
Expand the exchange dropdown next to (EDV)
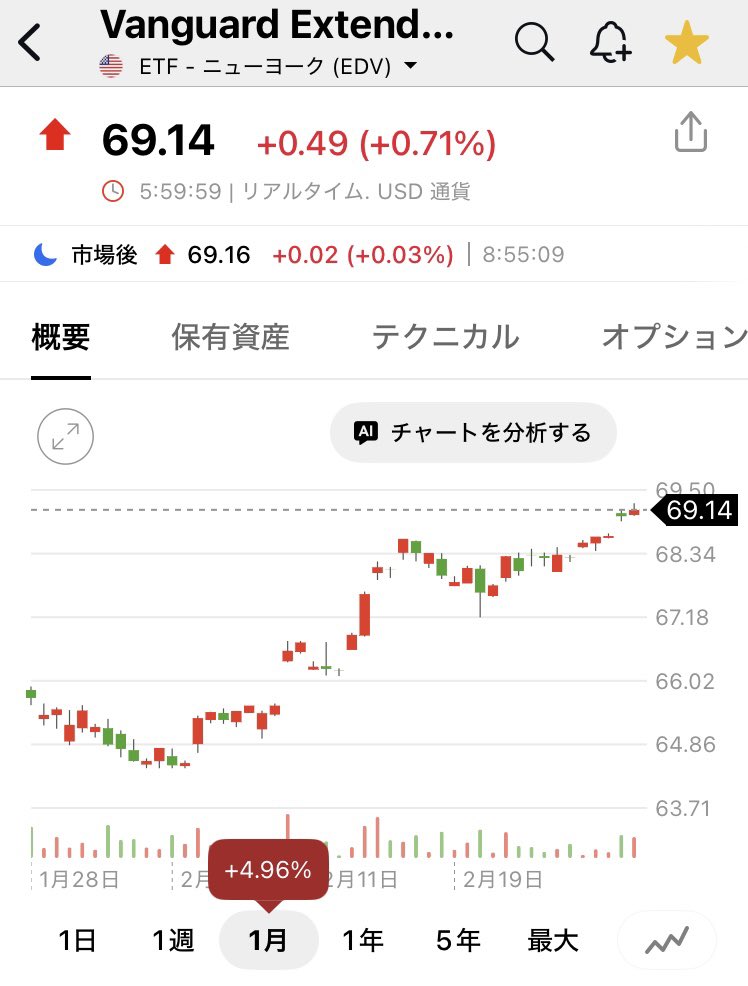tap(410, 65)
